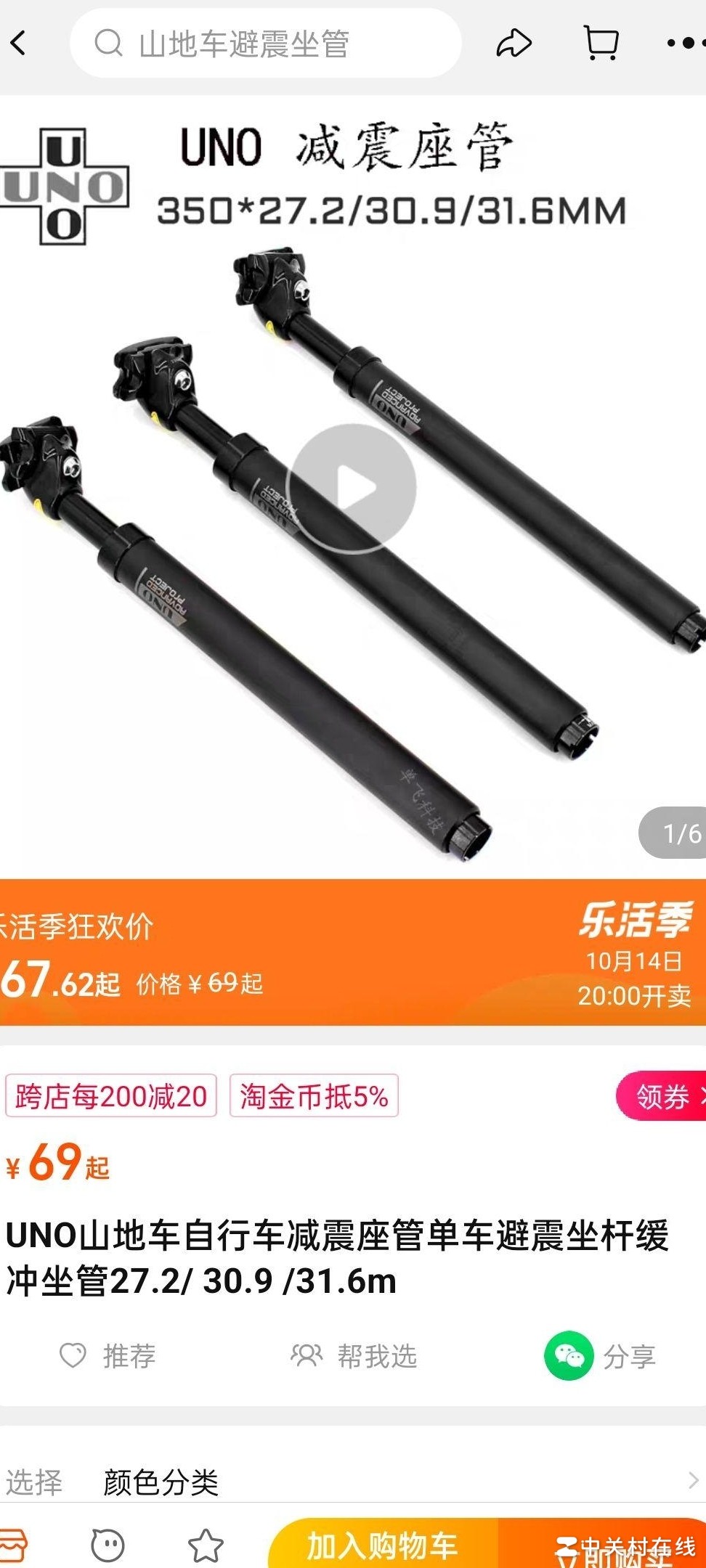Share this product via the top arrow icon

click(x=514, y=44)
